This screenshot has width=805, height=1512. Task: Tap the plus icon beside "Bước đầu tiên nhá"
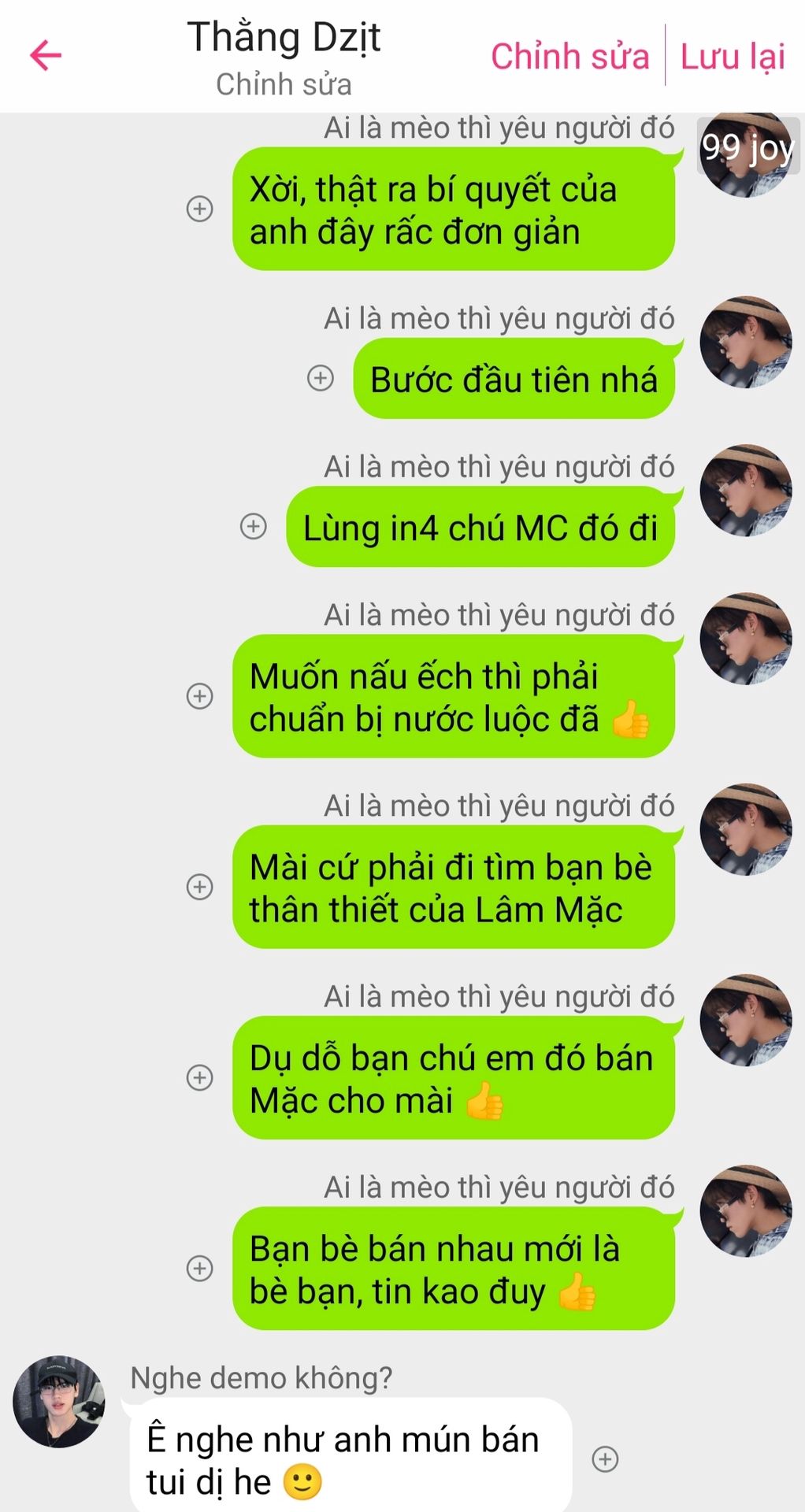tap(320, 378)
